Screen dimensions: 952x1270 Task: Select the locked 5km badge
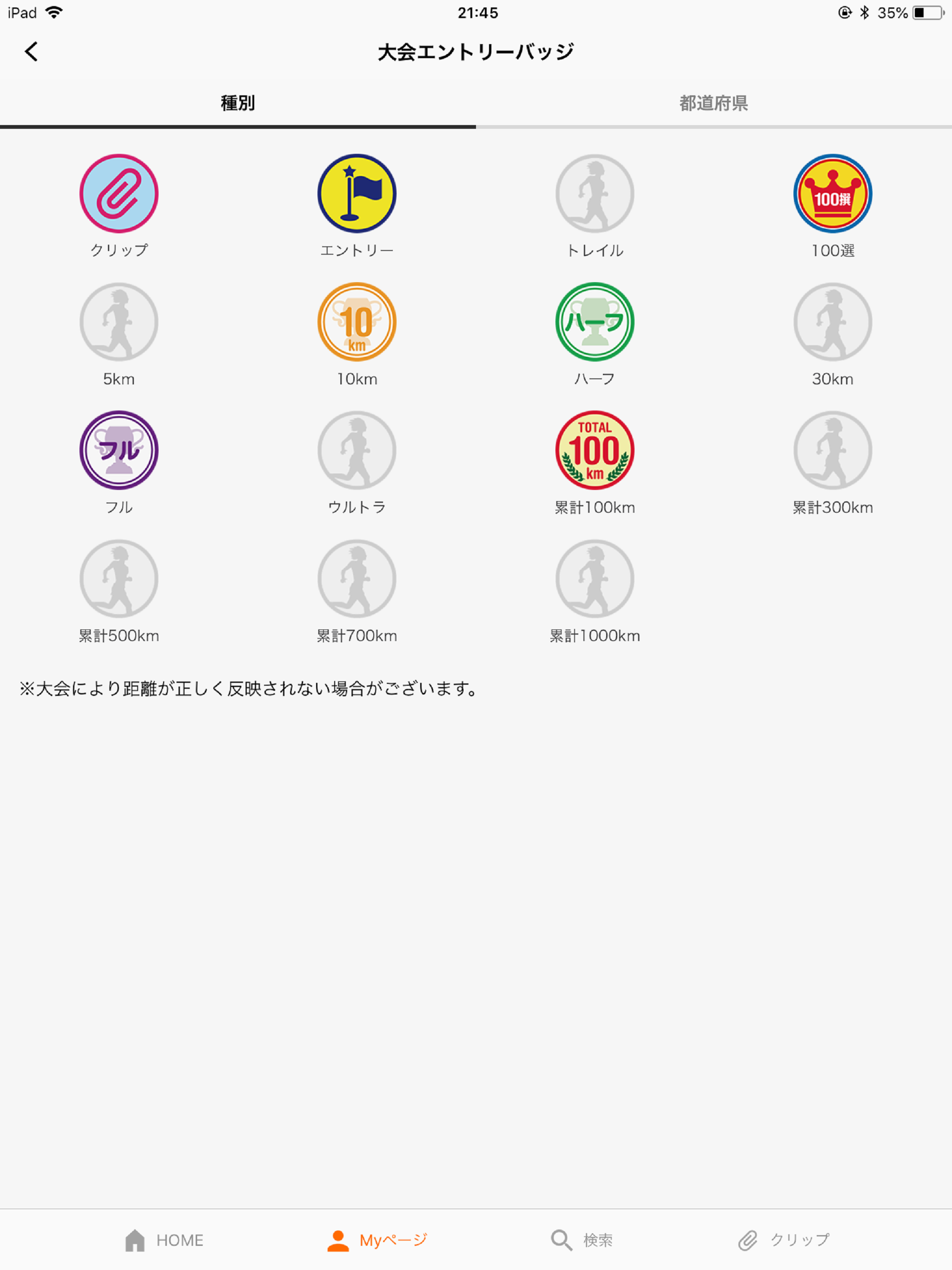pyautogui.click(x=119, y=322)
